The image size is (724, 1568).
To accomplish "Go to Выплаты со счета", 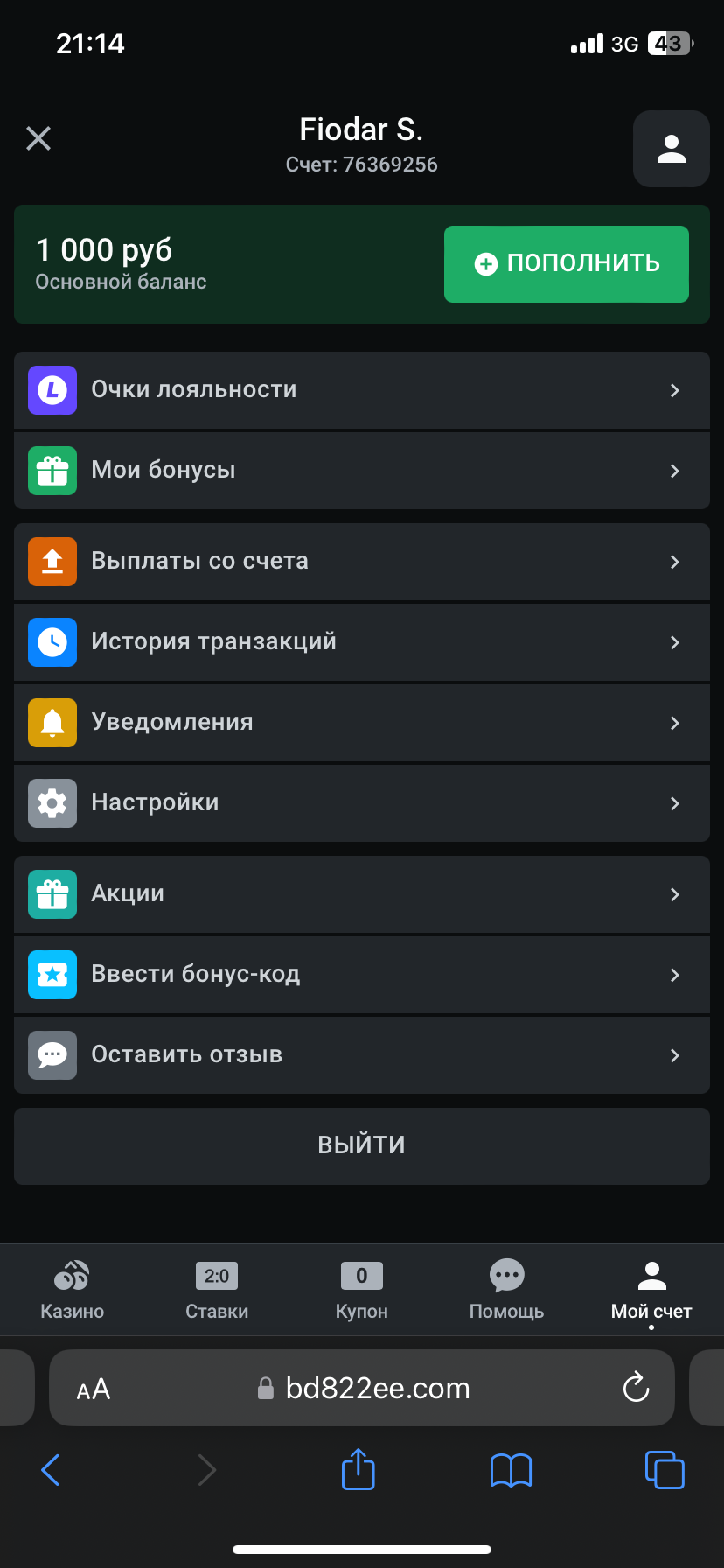I will point(361,562).
